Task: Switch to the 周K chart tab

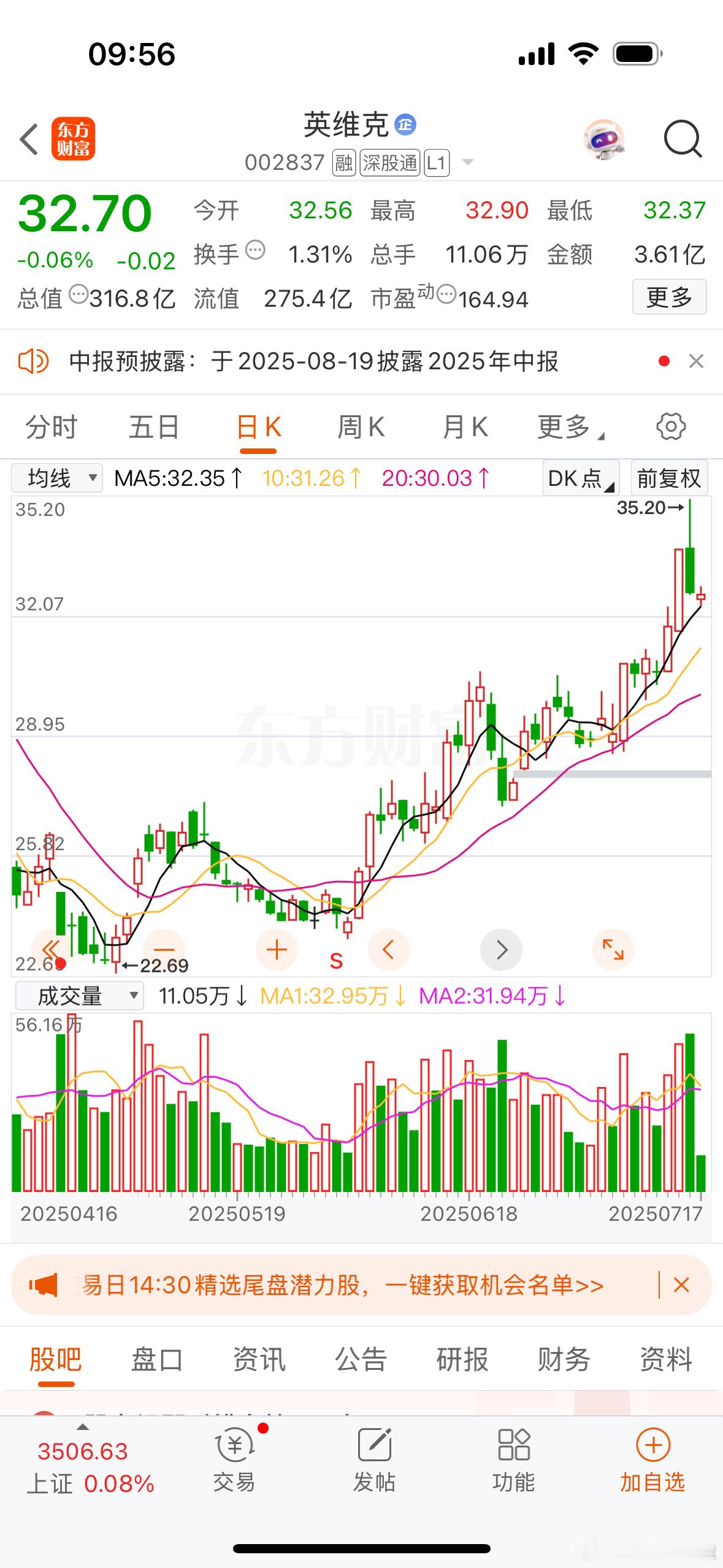Action: point(361,426)
